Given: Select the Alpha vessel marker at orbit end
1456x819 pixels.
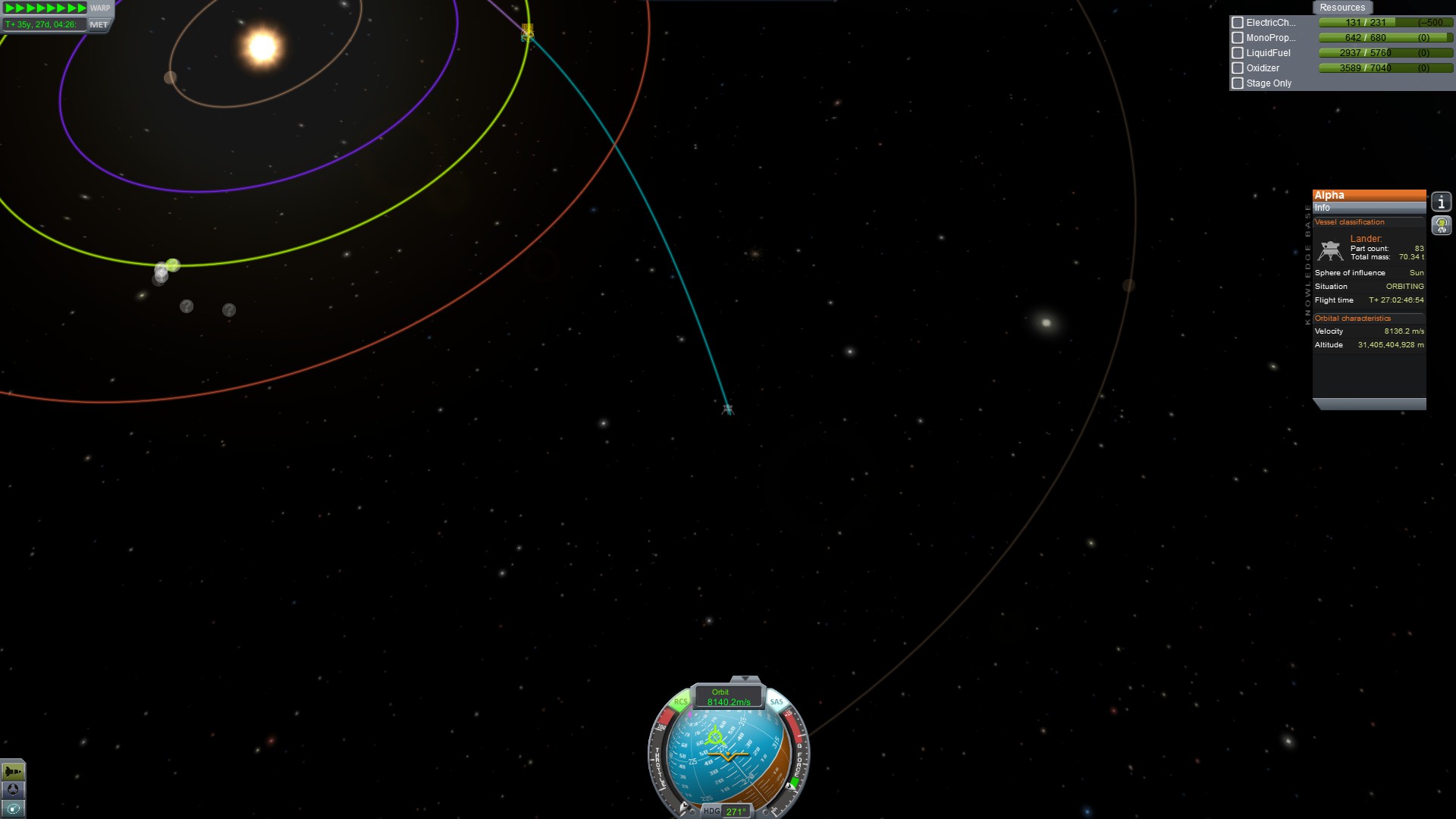Looking at the screenshot, I should [x=727, y=409].
